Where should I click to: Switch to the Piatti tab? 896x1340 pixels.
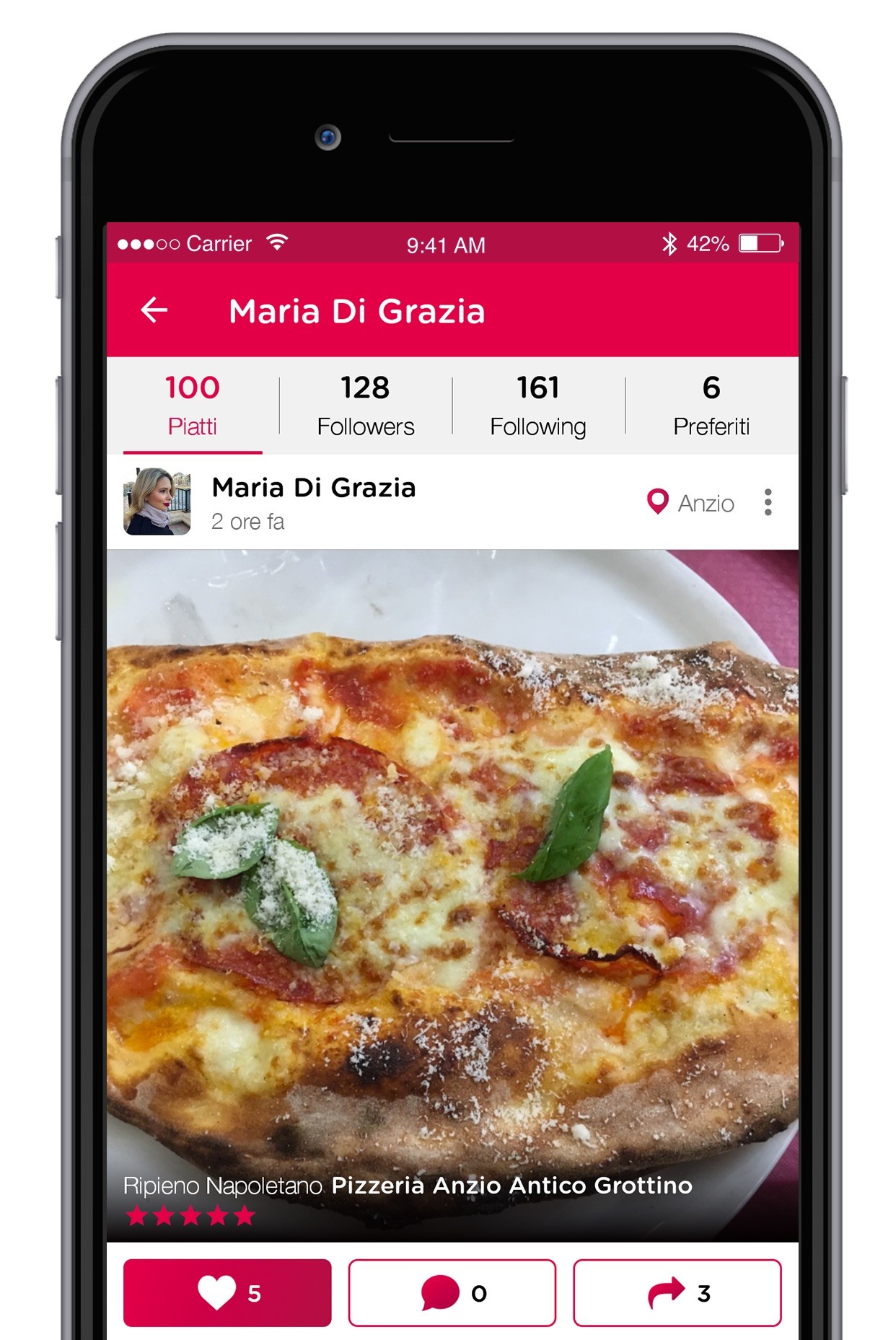(192, 405)
